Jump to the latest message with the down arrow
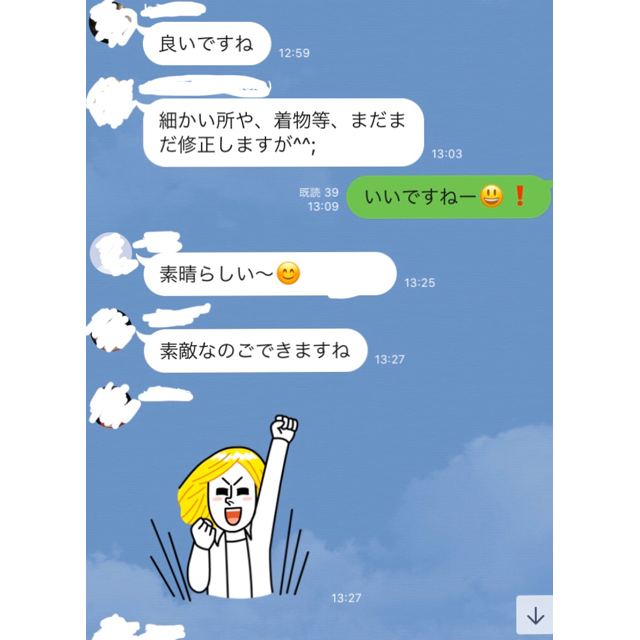 [534, 613]
